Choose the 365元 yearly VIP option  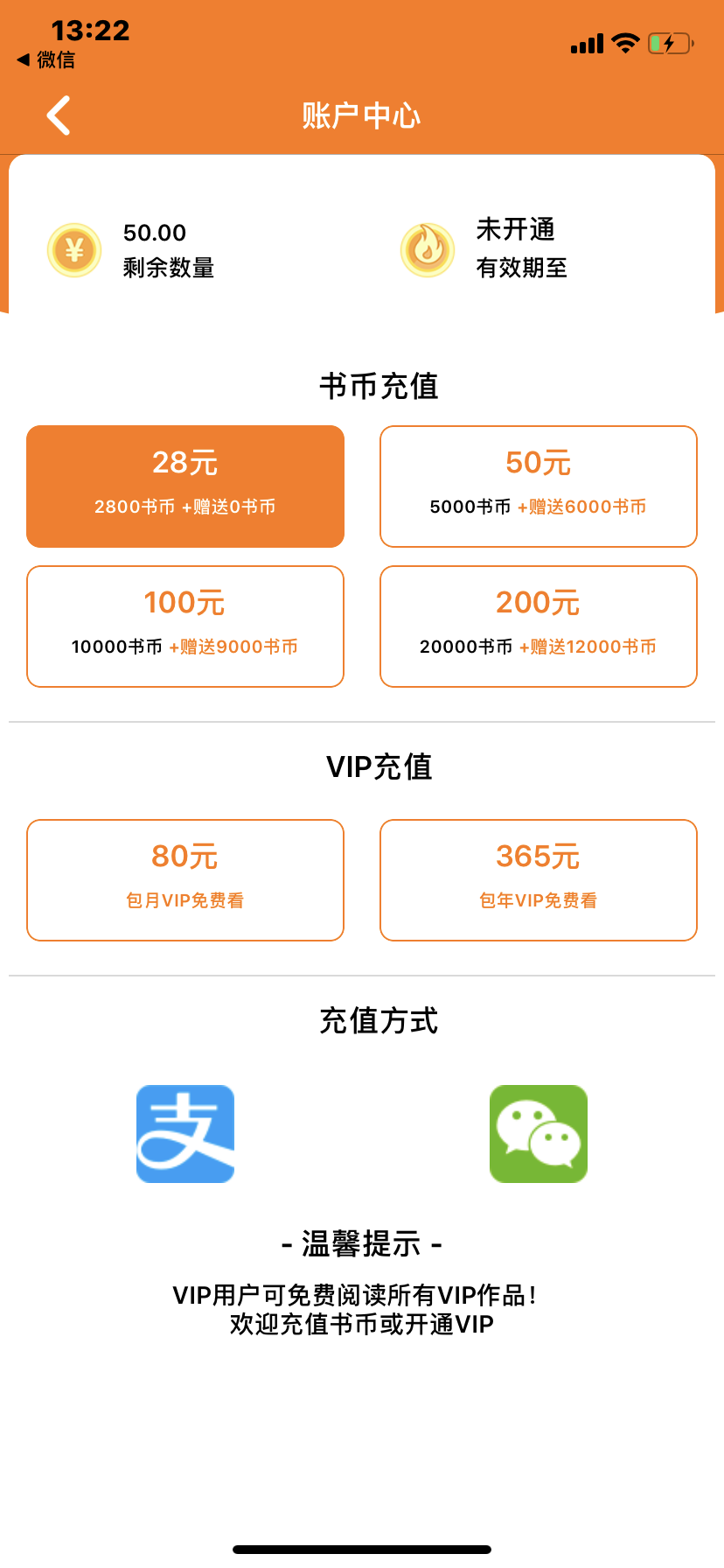538,879
